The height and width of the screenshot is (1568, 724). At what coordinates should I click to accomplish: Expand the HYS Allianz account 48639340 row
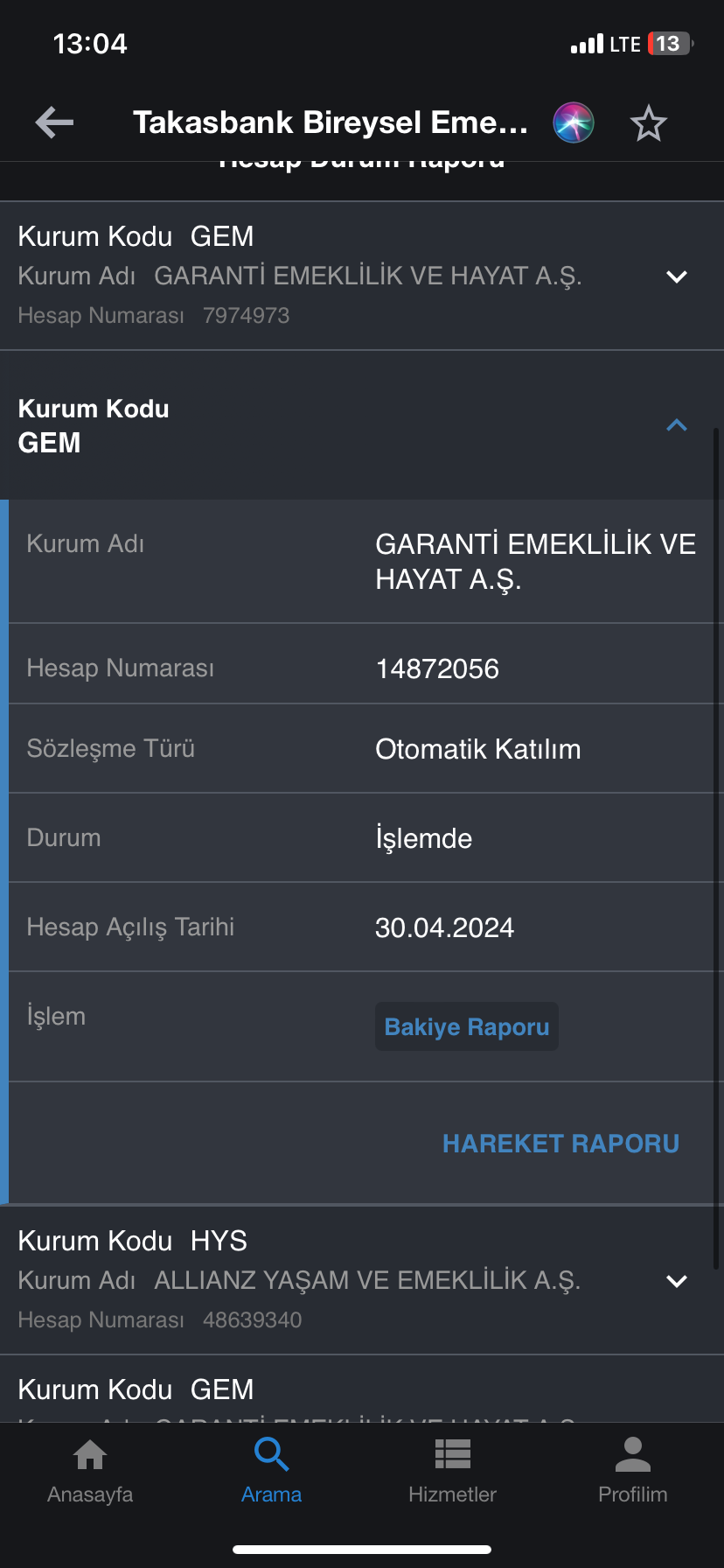tap(676, 1281)
